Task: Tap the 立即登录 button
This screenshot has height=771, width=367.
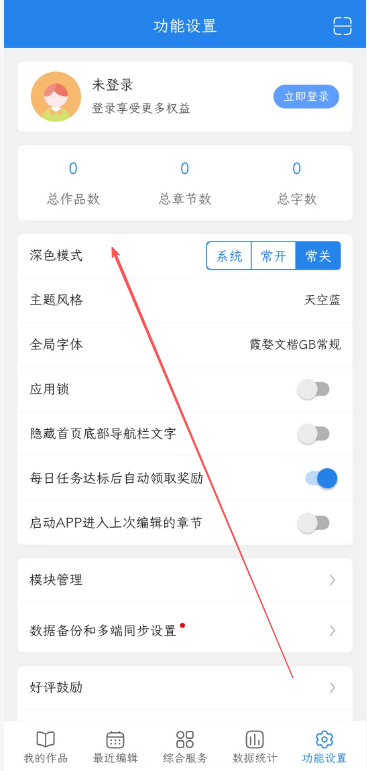Action: click(306, 96)
